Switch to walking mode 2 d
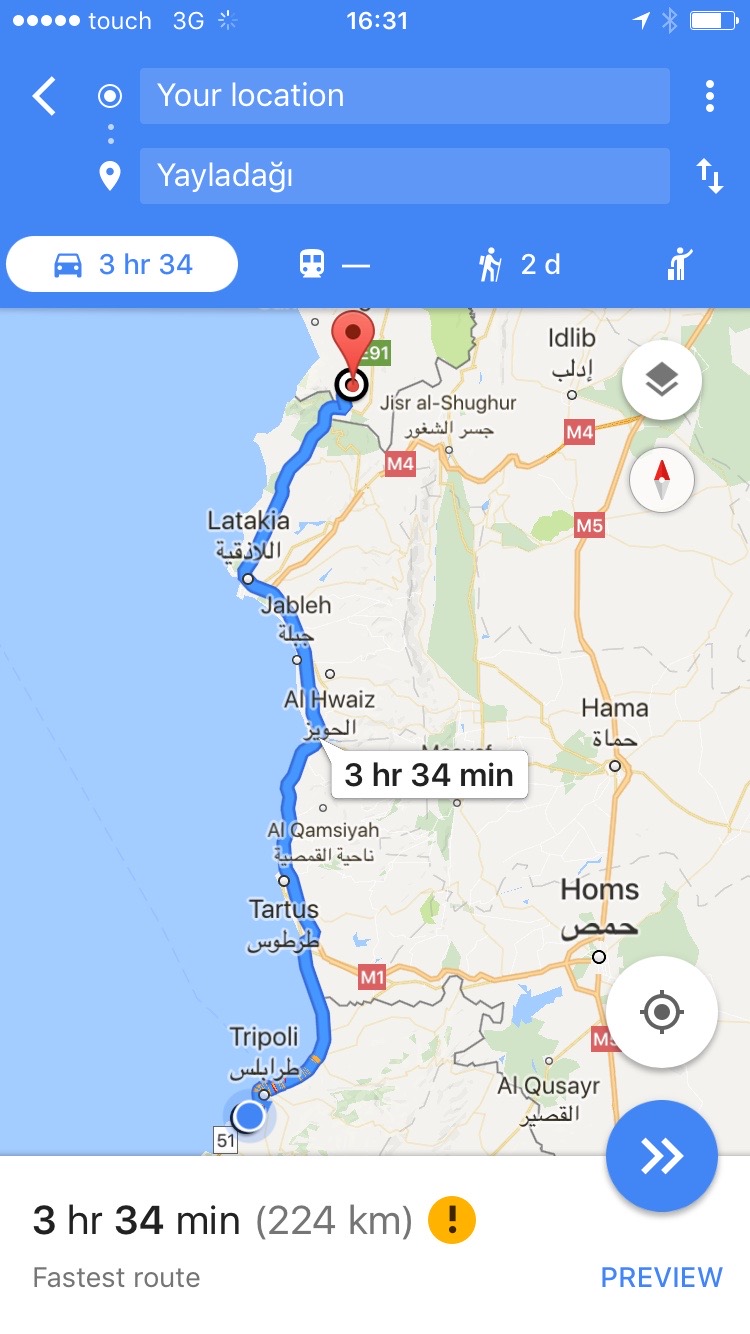This screenshot has height=1334, width=750. (x=519, y=264)
